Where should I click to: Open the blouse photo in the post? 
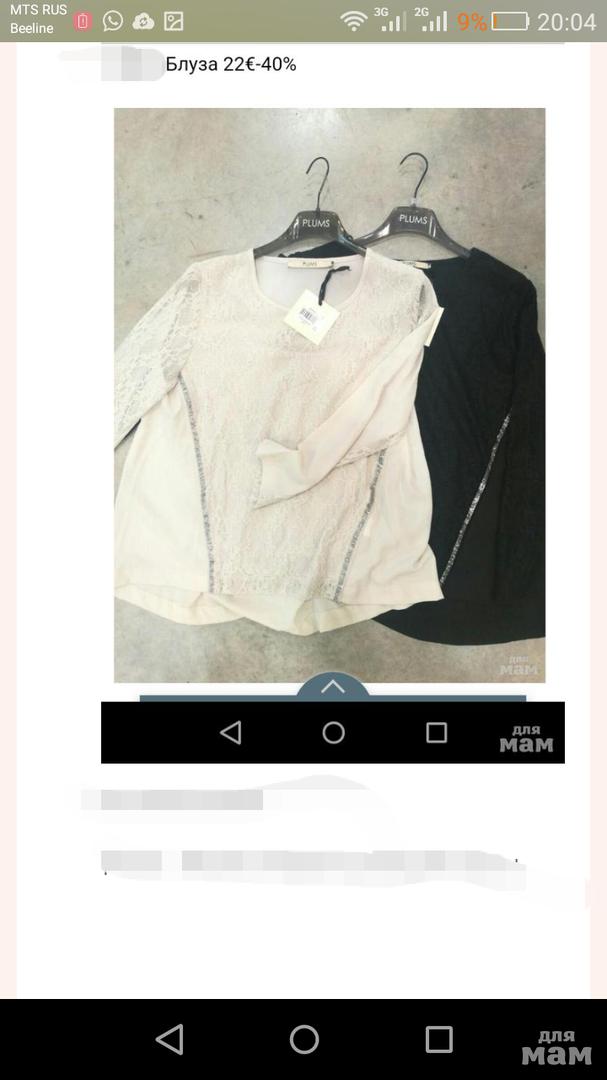coord(329,395)
